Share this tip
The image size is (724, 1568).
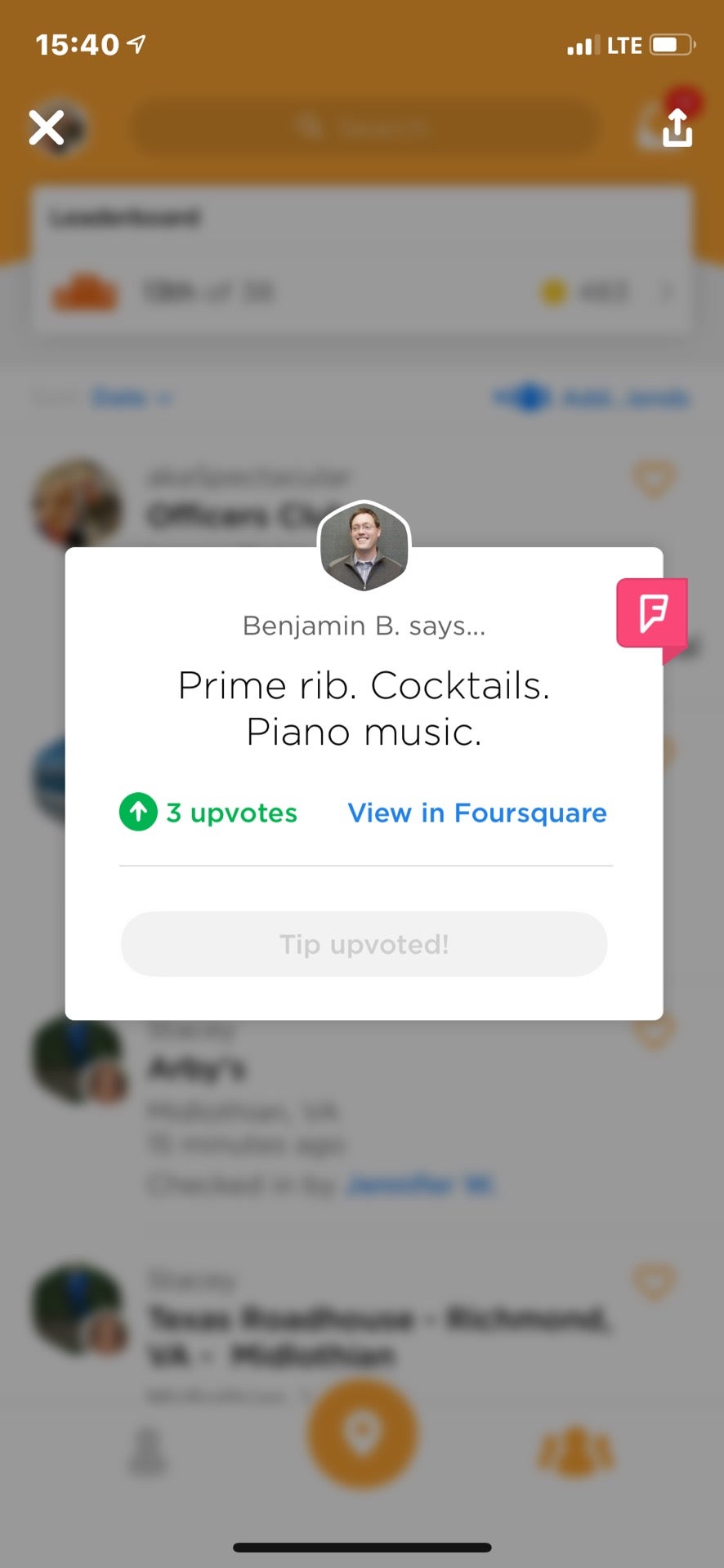[x=677, y=128]
